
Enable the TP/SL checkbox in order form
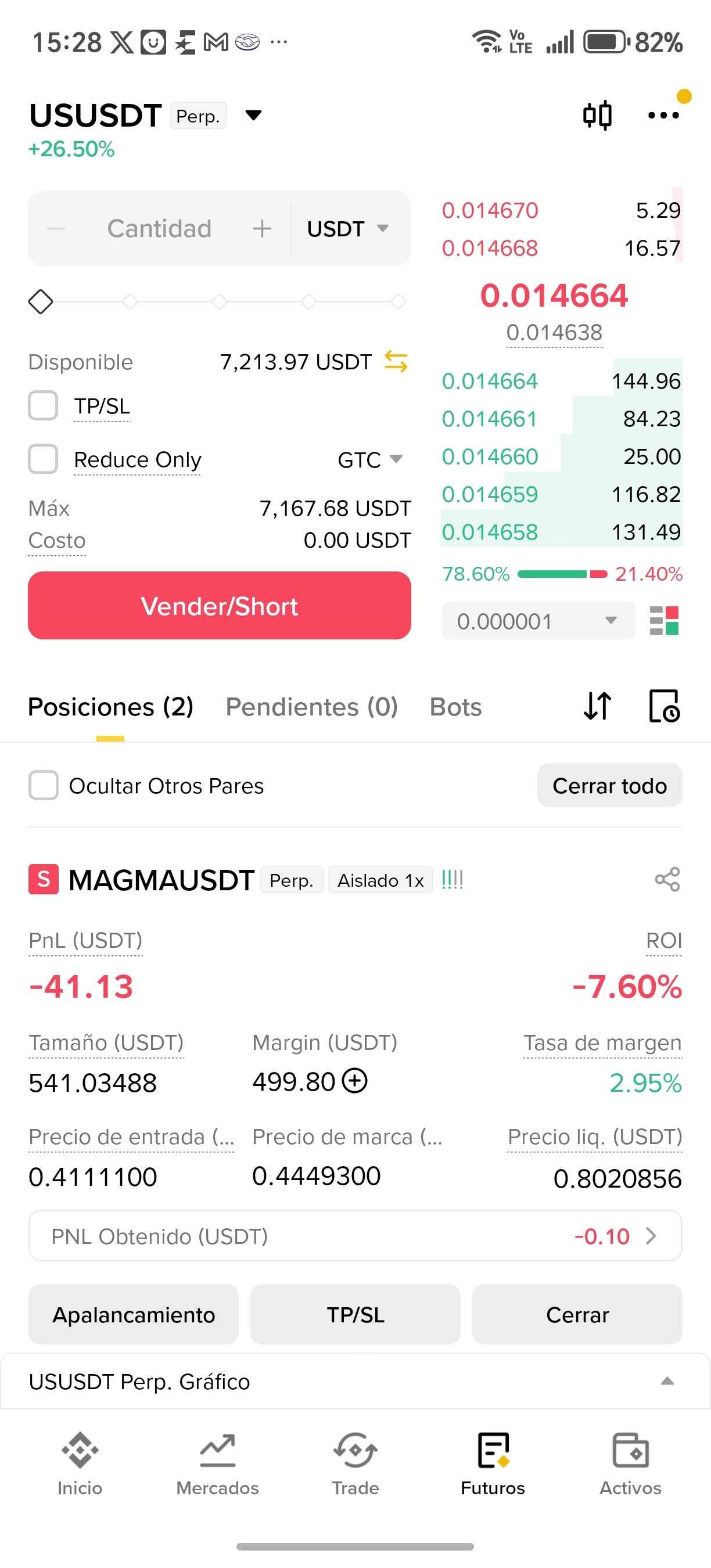pyautogui.click(x=43, y=405)
